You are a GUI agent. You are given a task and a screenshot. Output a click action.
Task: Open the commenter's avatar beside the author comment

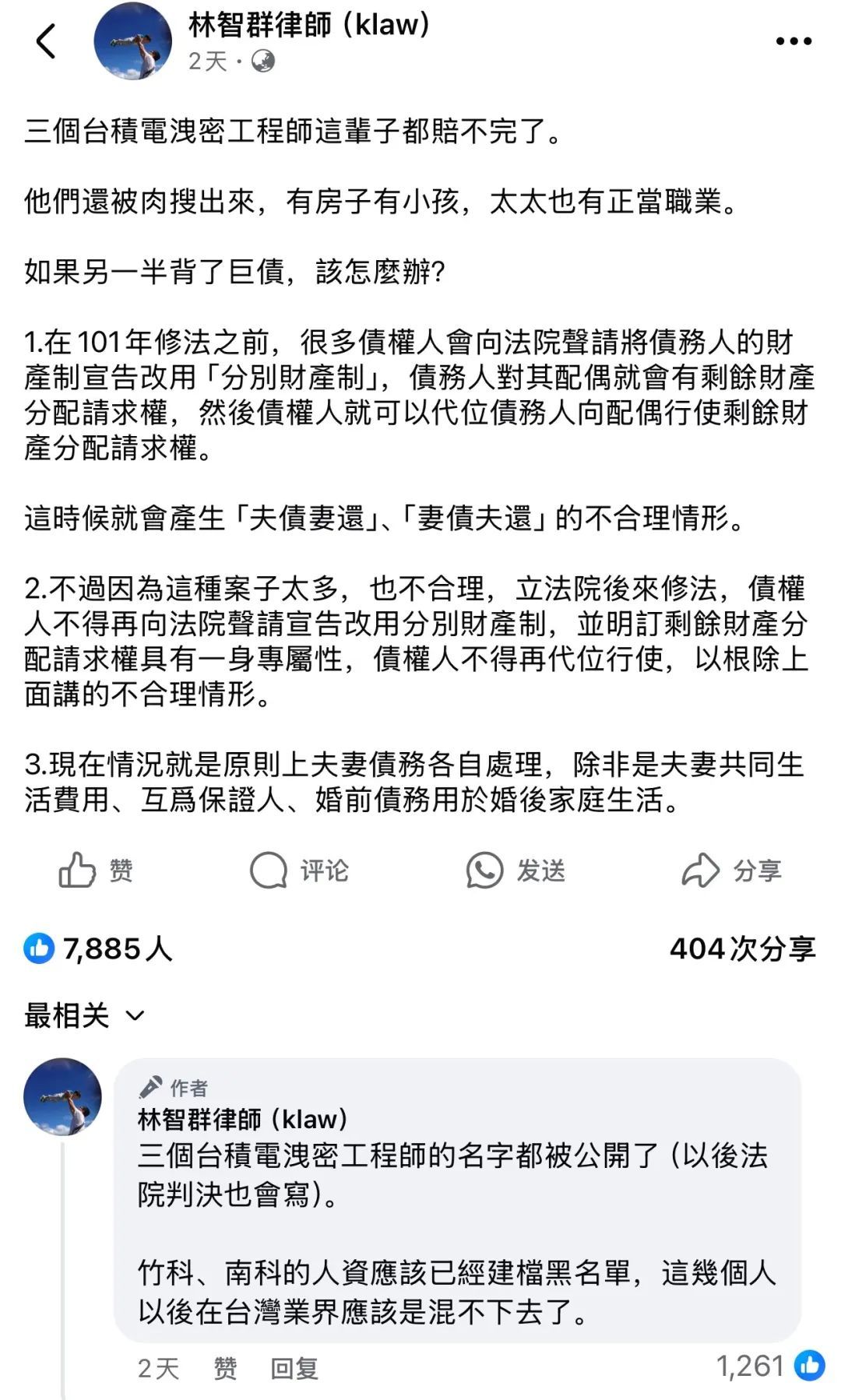click(63, 1096)
